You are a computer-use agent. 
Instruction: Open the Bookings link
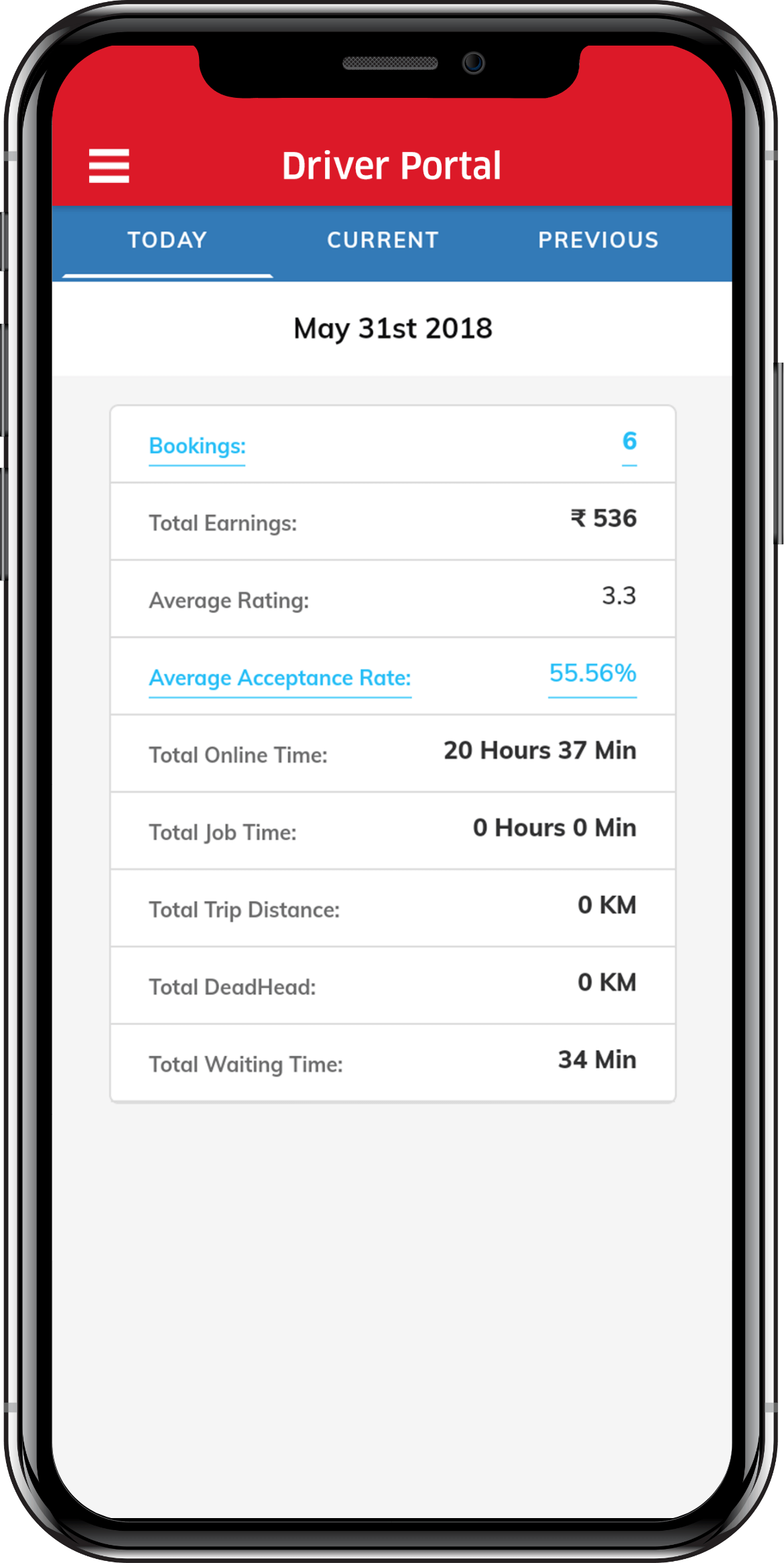tap(197, 446)
